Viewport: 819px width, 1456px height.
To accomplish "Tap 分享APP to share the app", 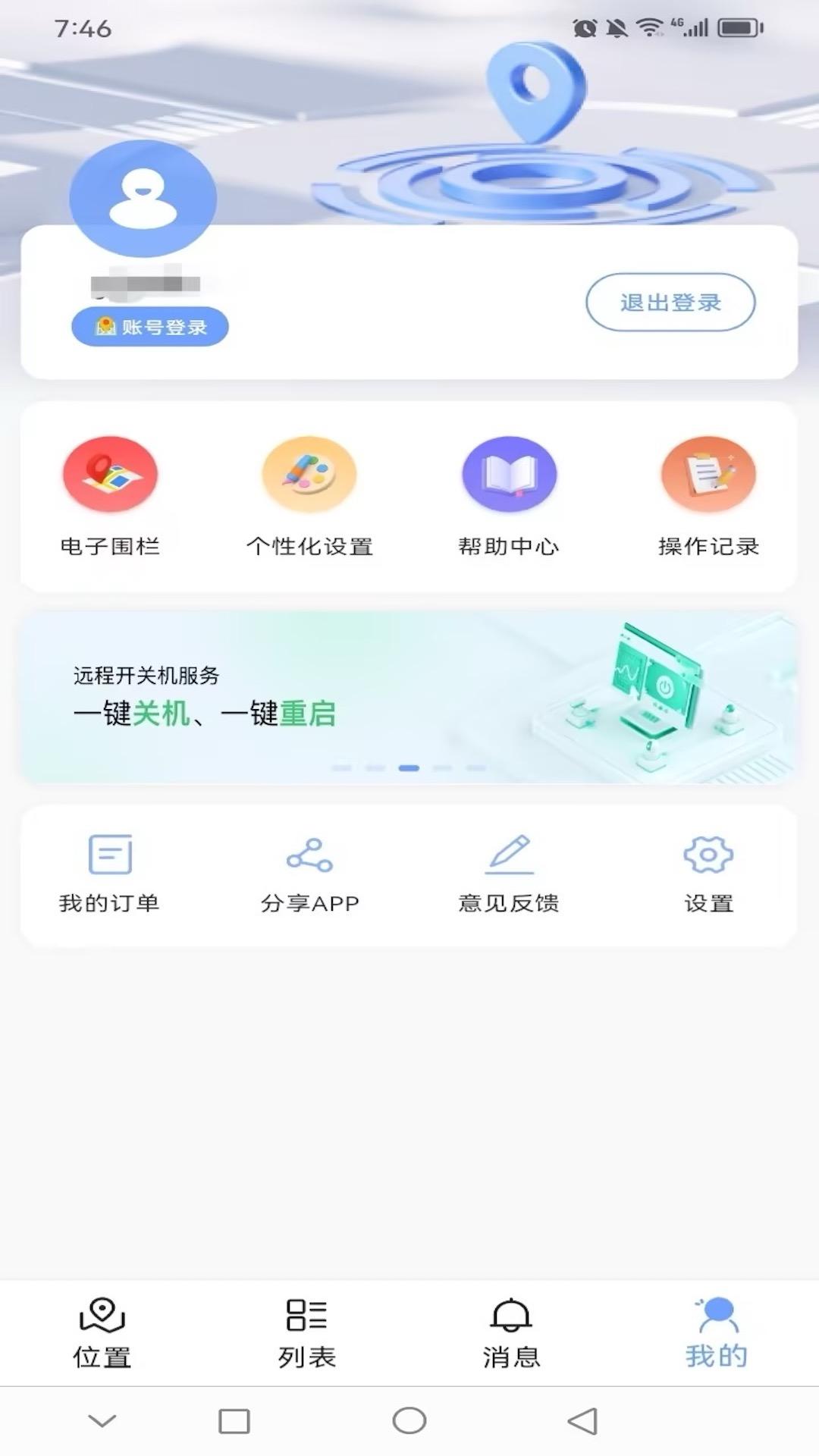I will (309, 872).
